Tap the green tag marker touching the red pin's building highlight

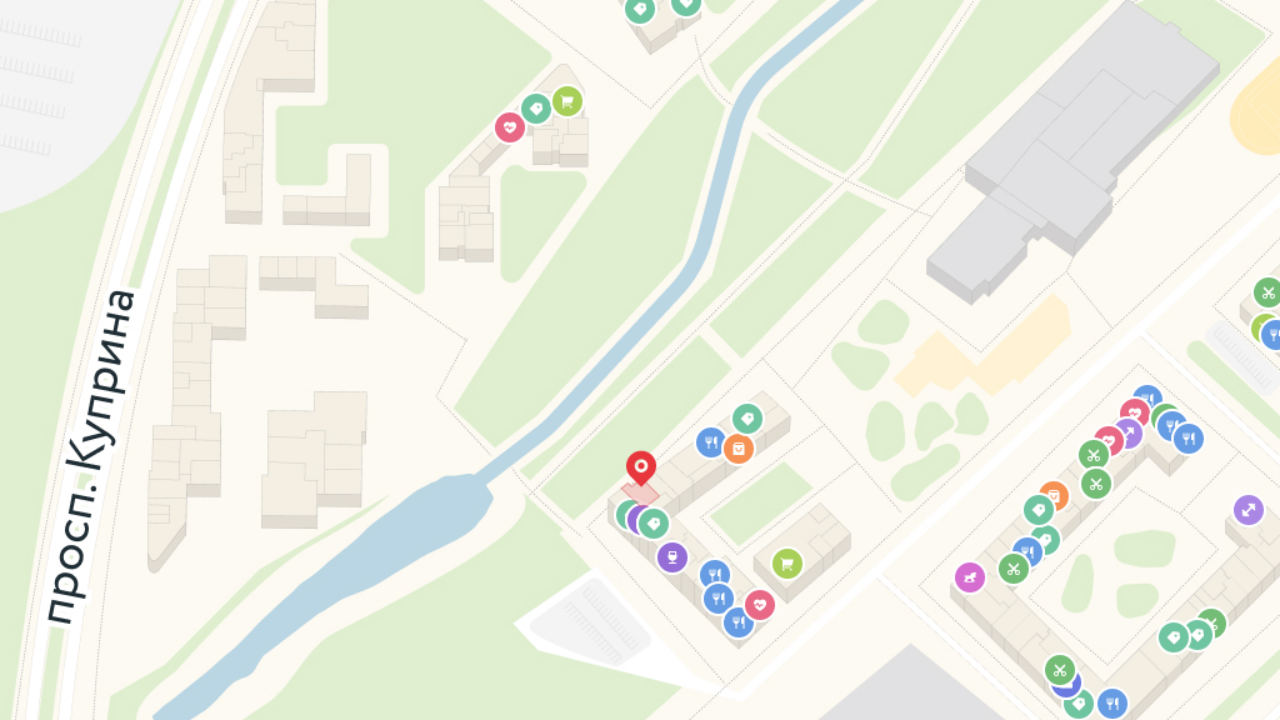click(654, 523)
